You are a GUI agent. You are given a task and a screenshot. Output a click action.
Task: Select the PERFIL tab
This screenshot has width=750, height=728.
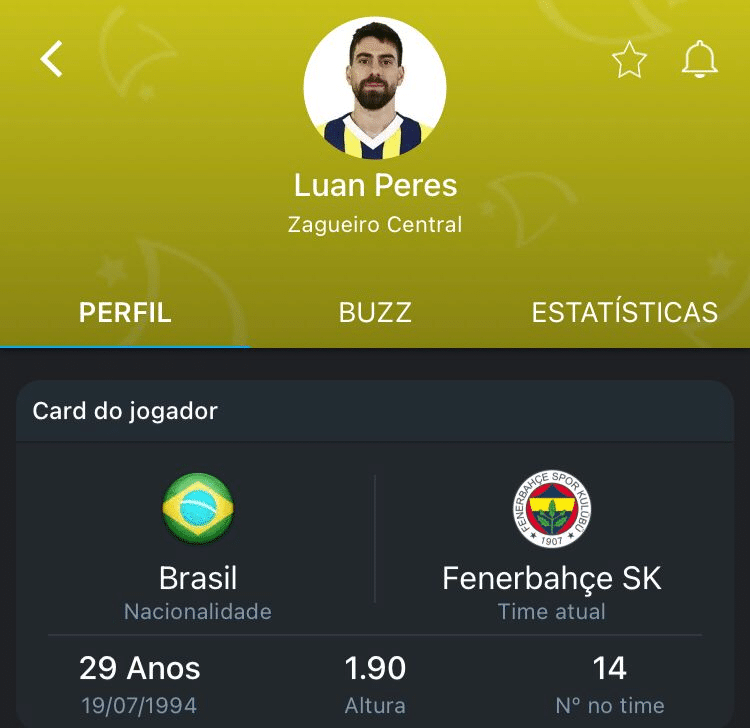click(x=125, y=312)
